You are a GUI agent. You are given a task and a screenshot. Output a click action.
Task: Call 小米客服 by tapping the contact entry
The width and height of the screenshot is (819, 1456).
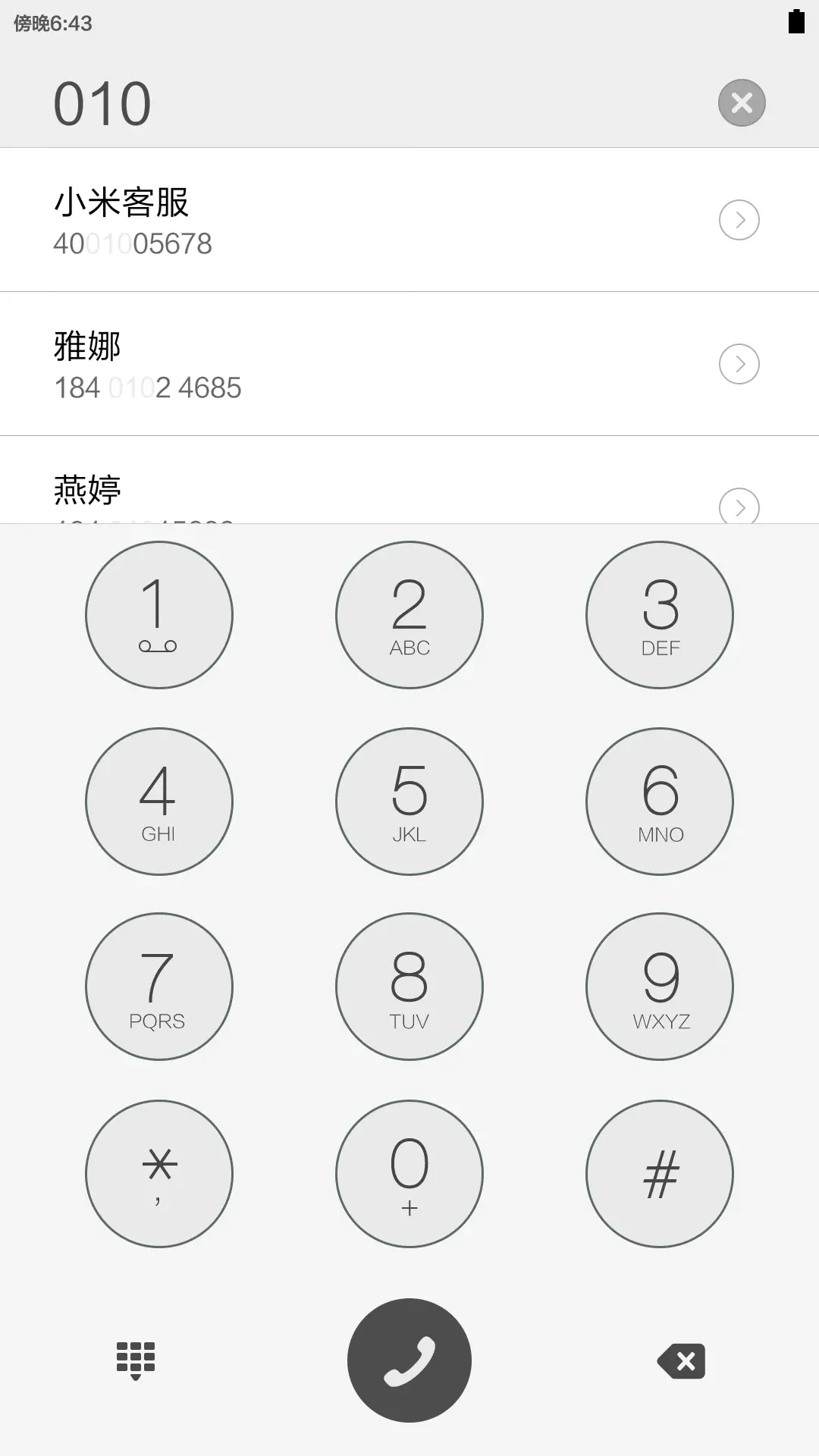[x=303, y=219]
